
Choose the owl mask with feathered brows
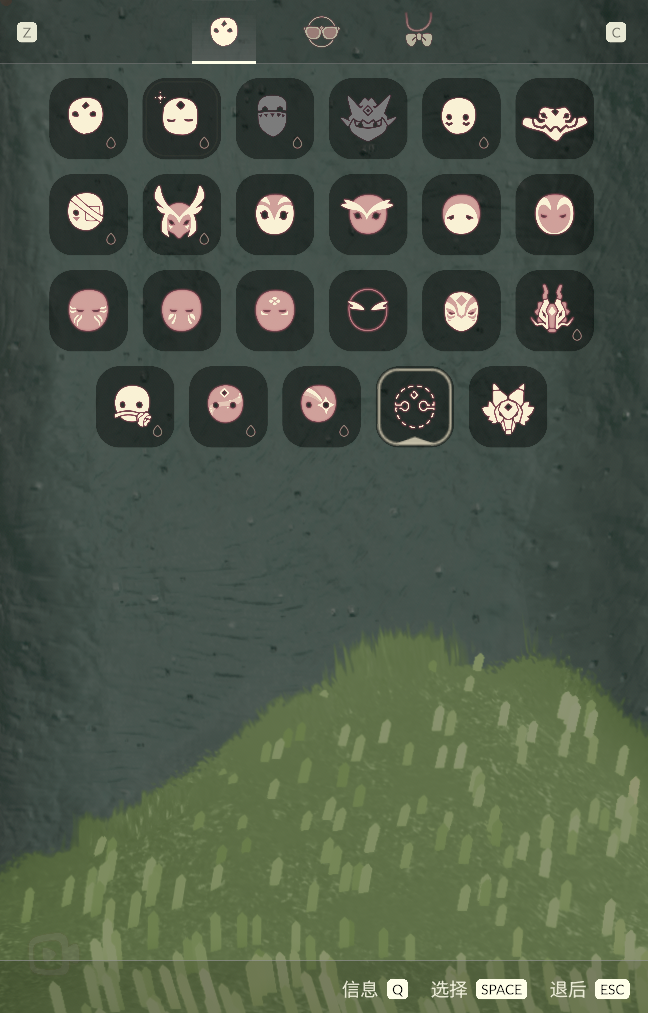368,214
